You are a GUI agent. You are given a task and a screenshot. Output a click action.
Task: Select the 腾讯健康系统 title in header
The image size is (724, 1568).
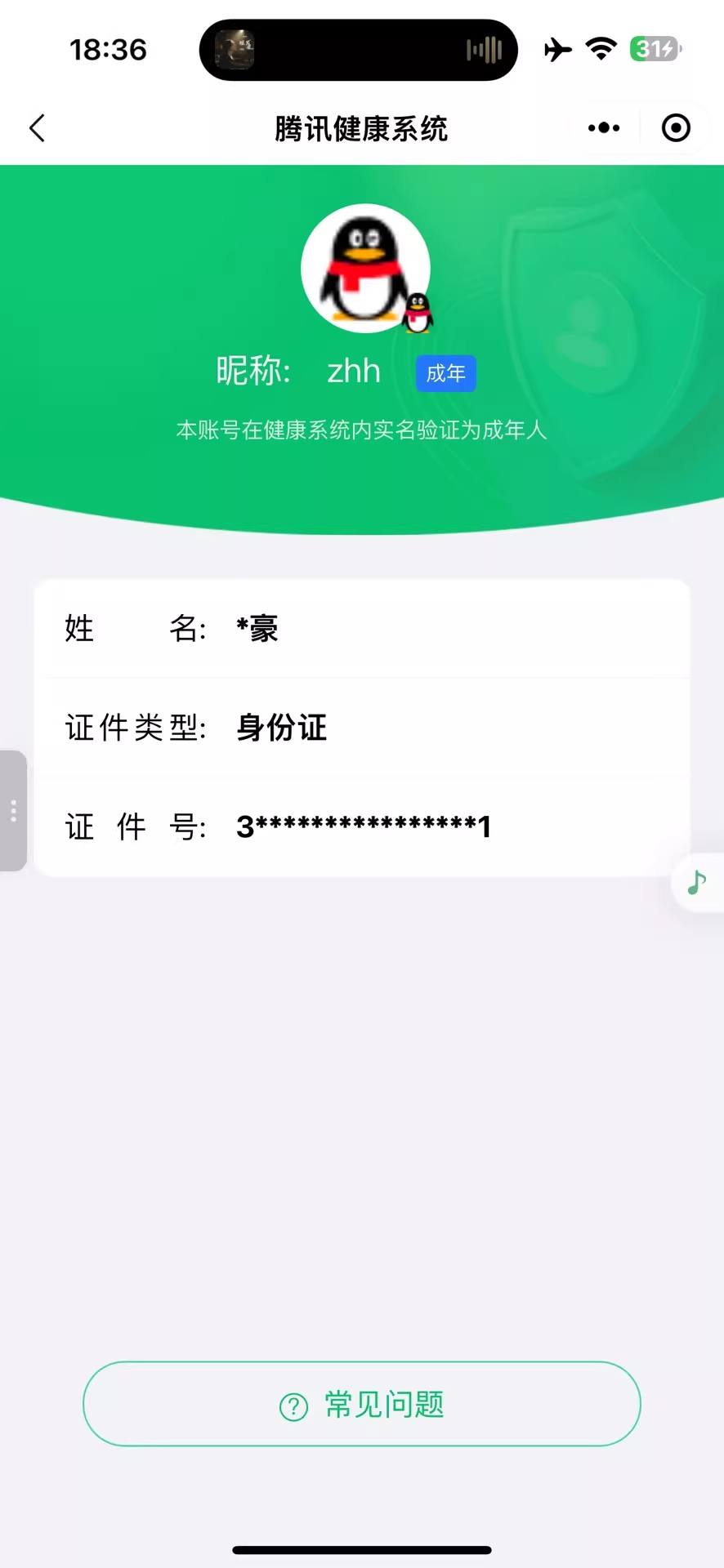pyautogui.click(x=362, y=129)
